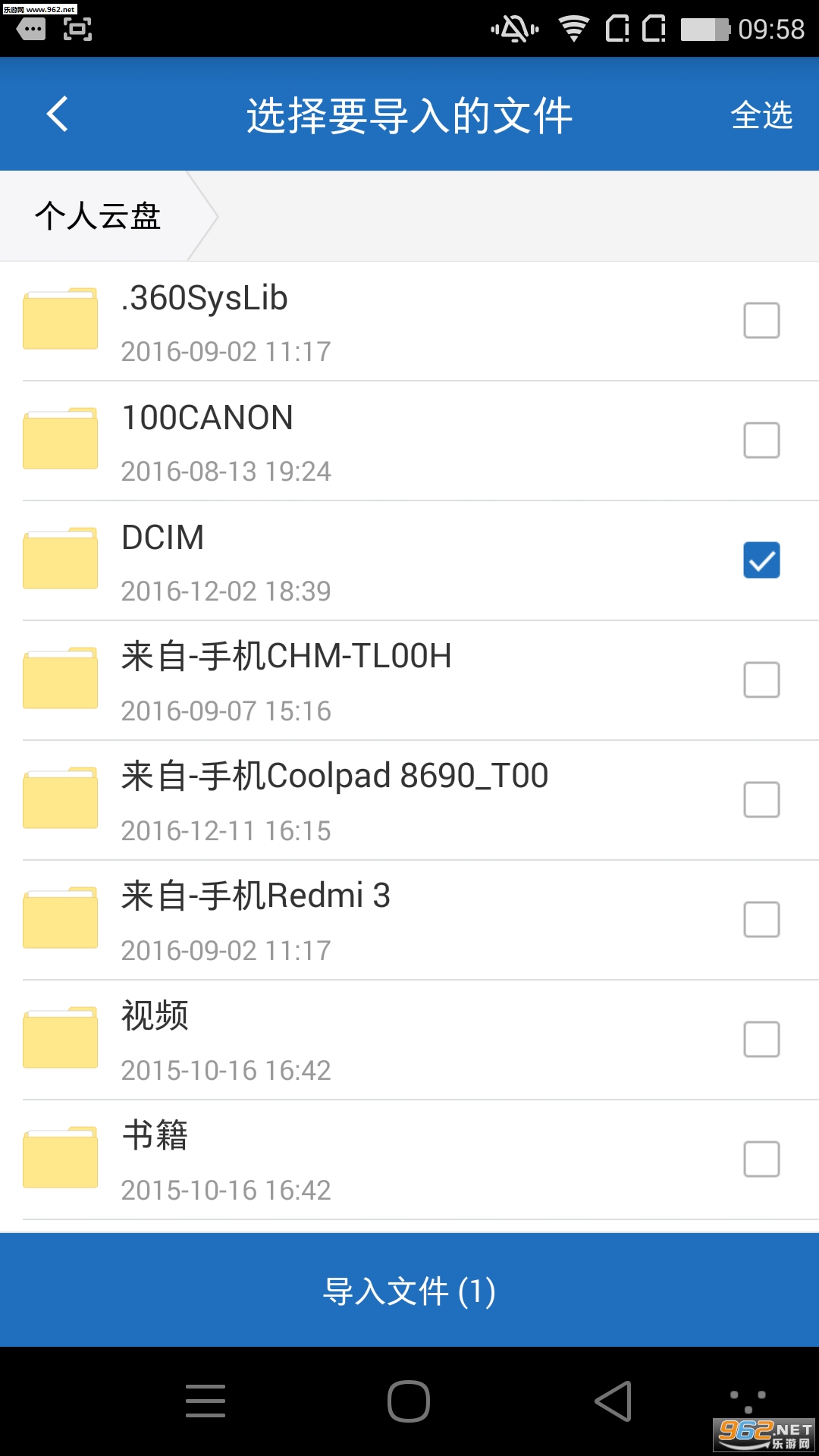Tap 全选 to select all files
The image size is (819, 1456).
pyautogui.click(x=761, y=115)
